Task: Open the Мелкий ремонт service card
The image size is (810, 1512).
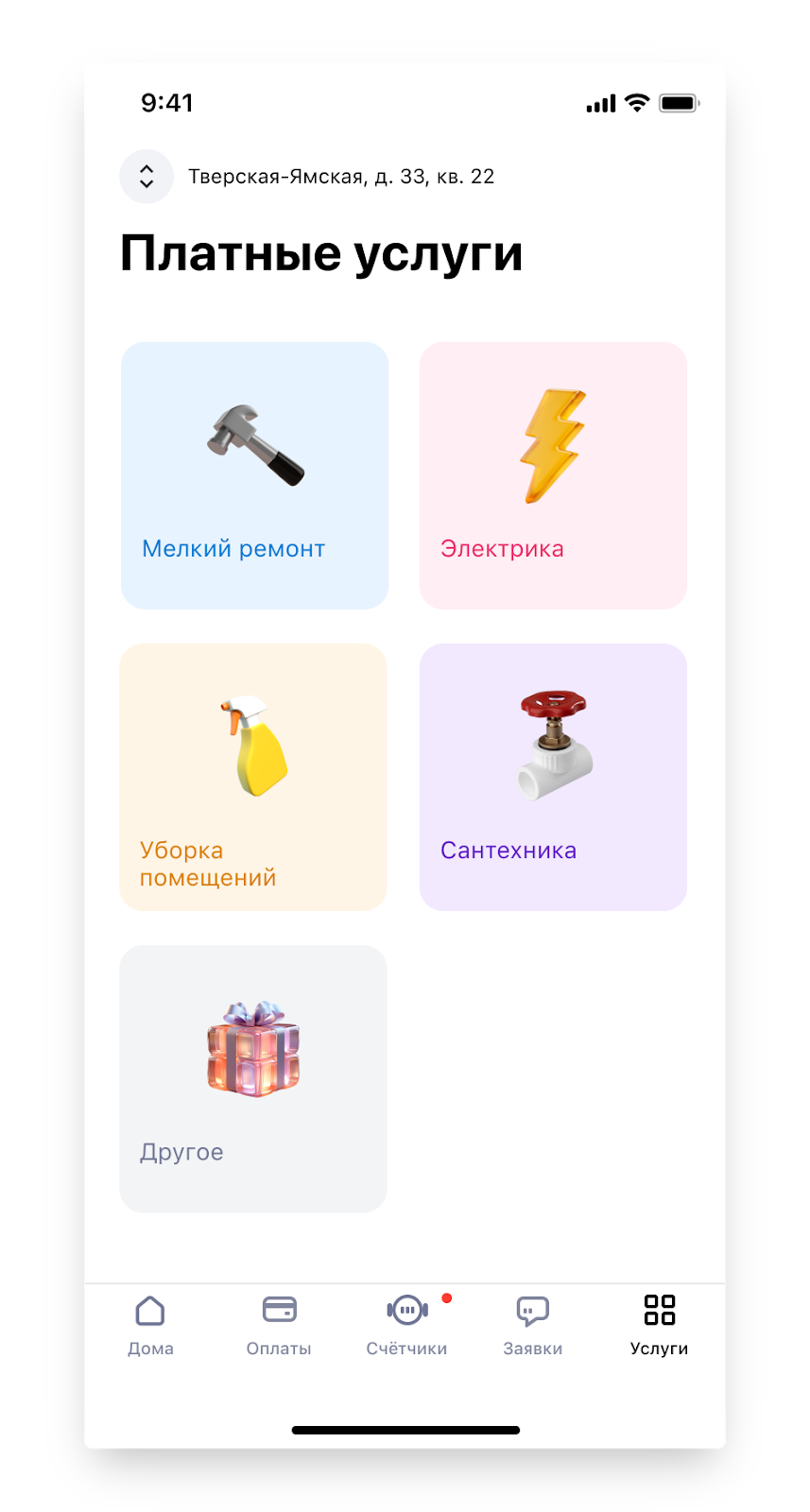Action: 254,475
